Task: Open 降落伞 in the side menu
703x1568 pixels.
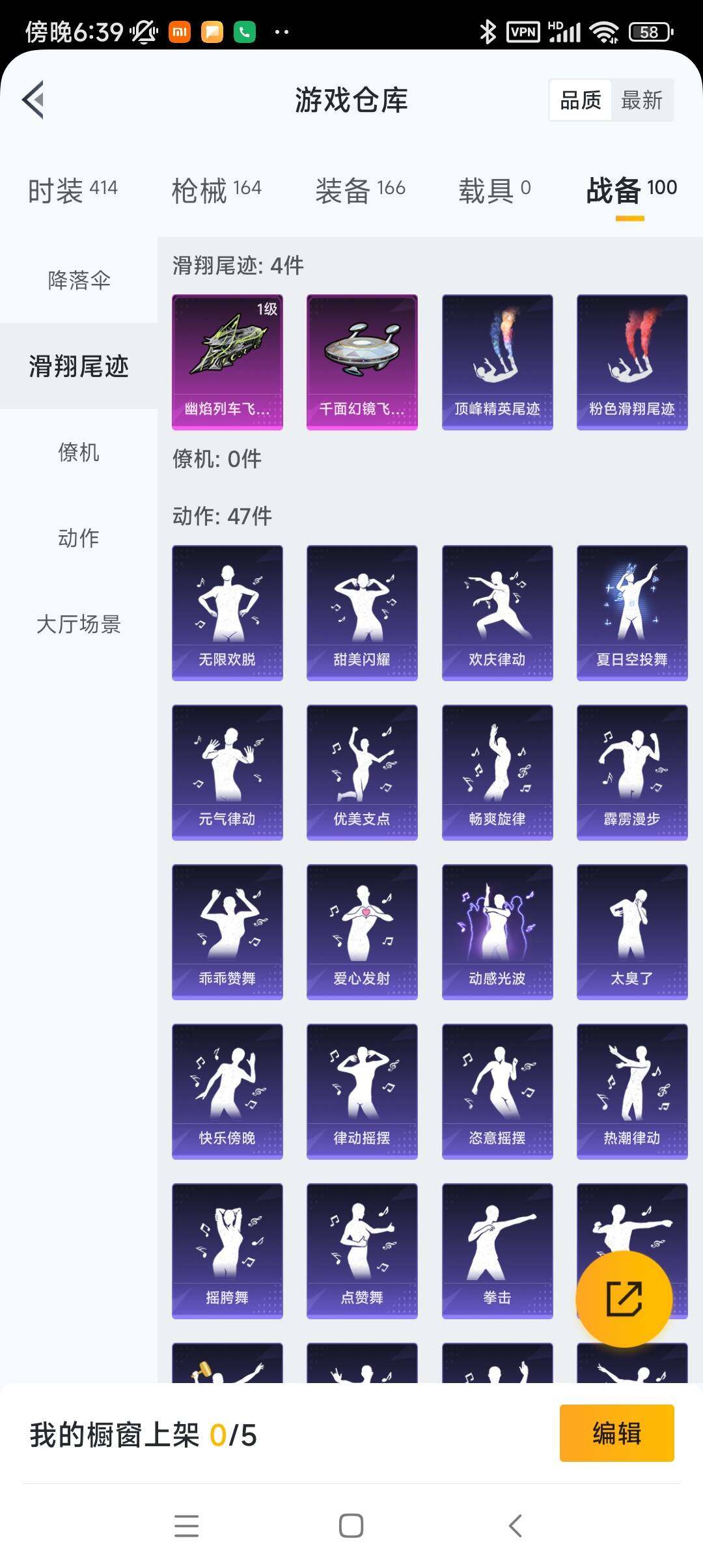Action: click(x=79, y=280)
